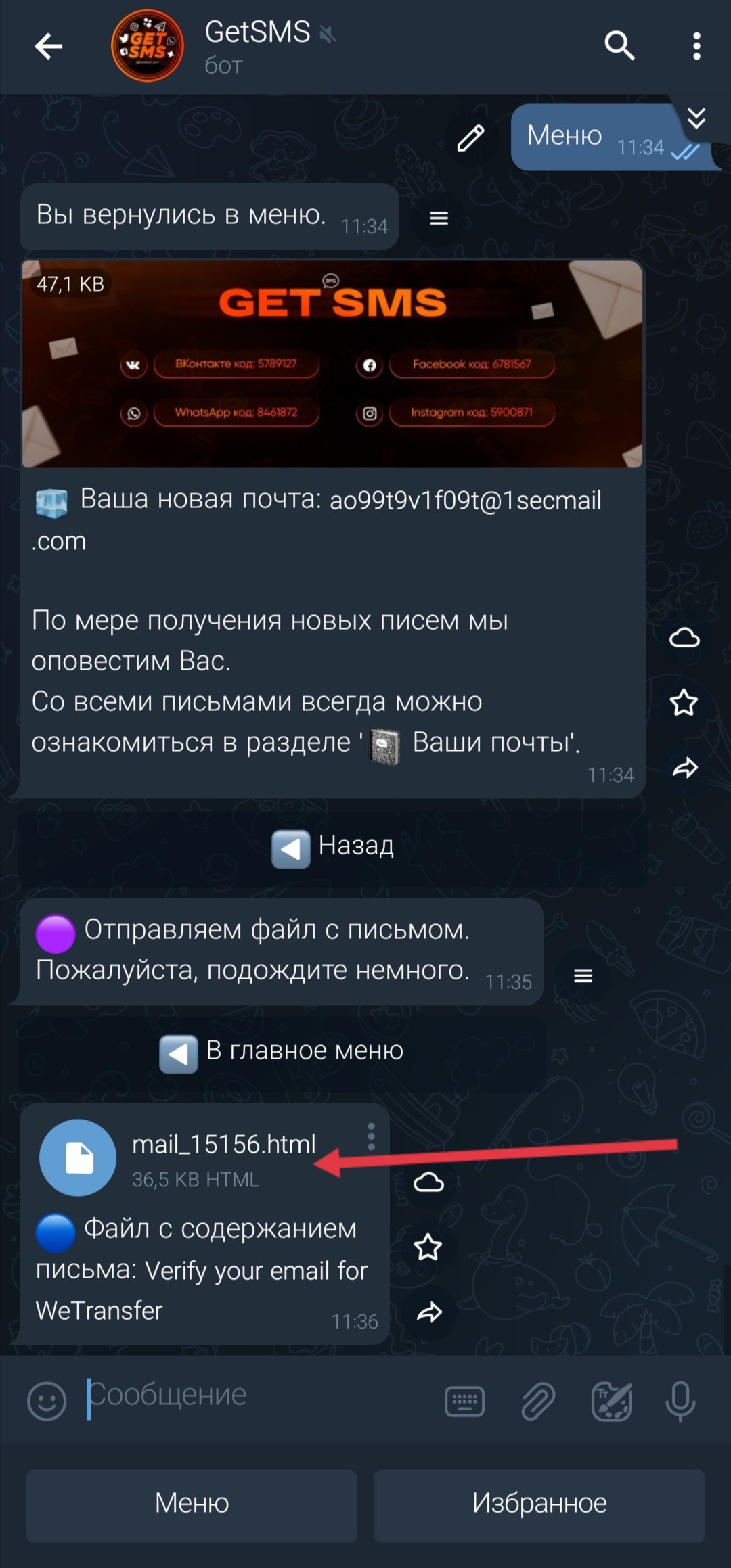This screenshot has height=1568, width=731.
Task: Tap the 'Избранное' keyboard button
Action: pyautogui.click(x=539, y=1503)
